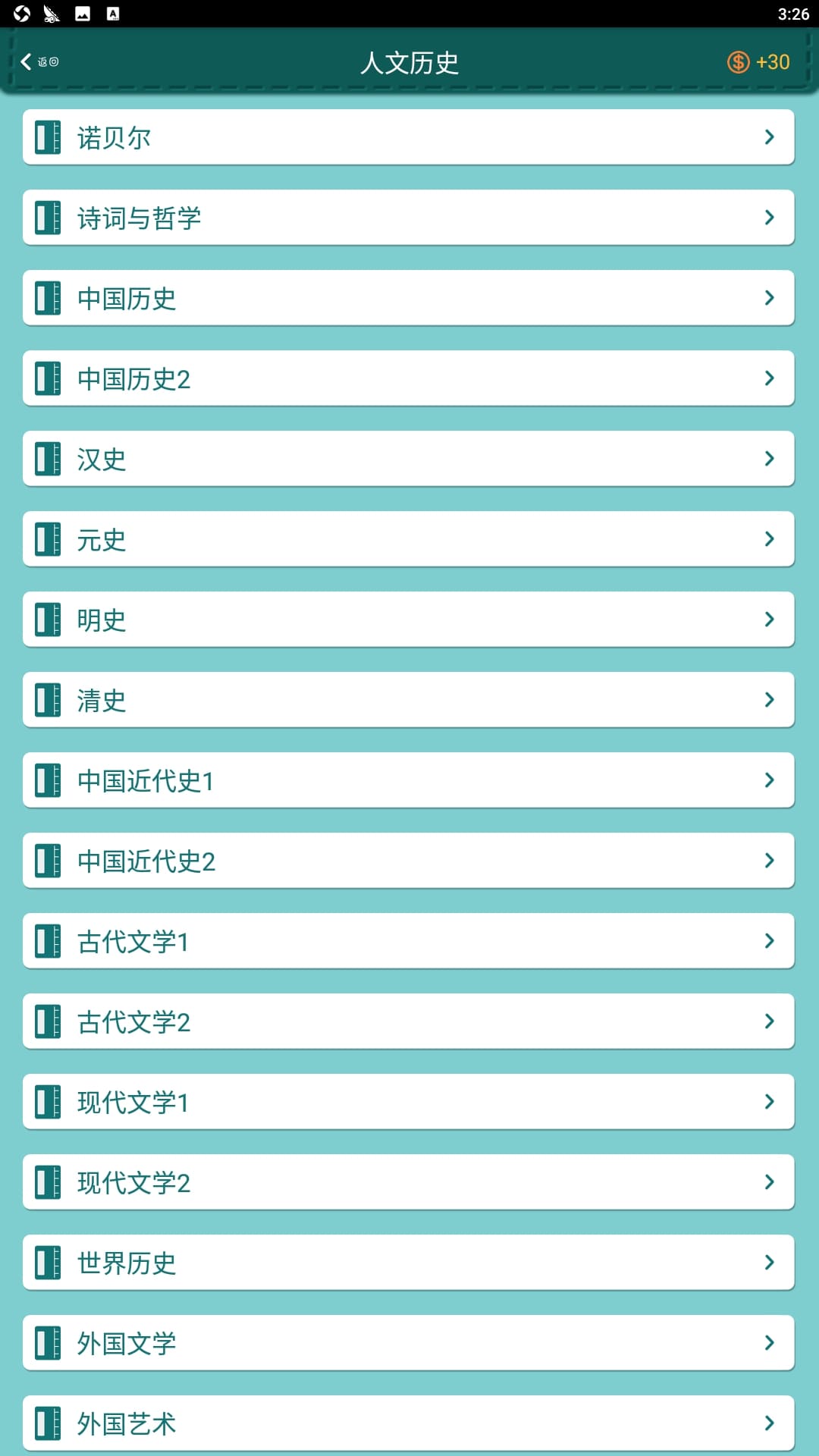Image resolution: width=819 pixels, height=1456 pixels.
Task: Choose 中国近代史2
Action: (x=408, y=861)
